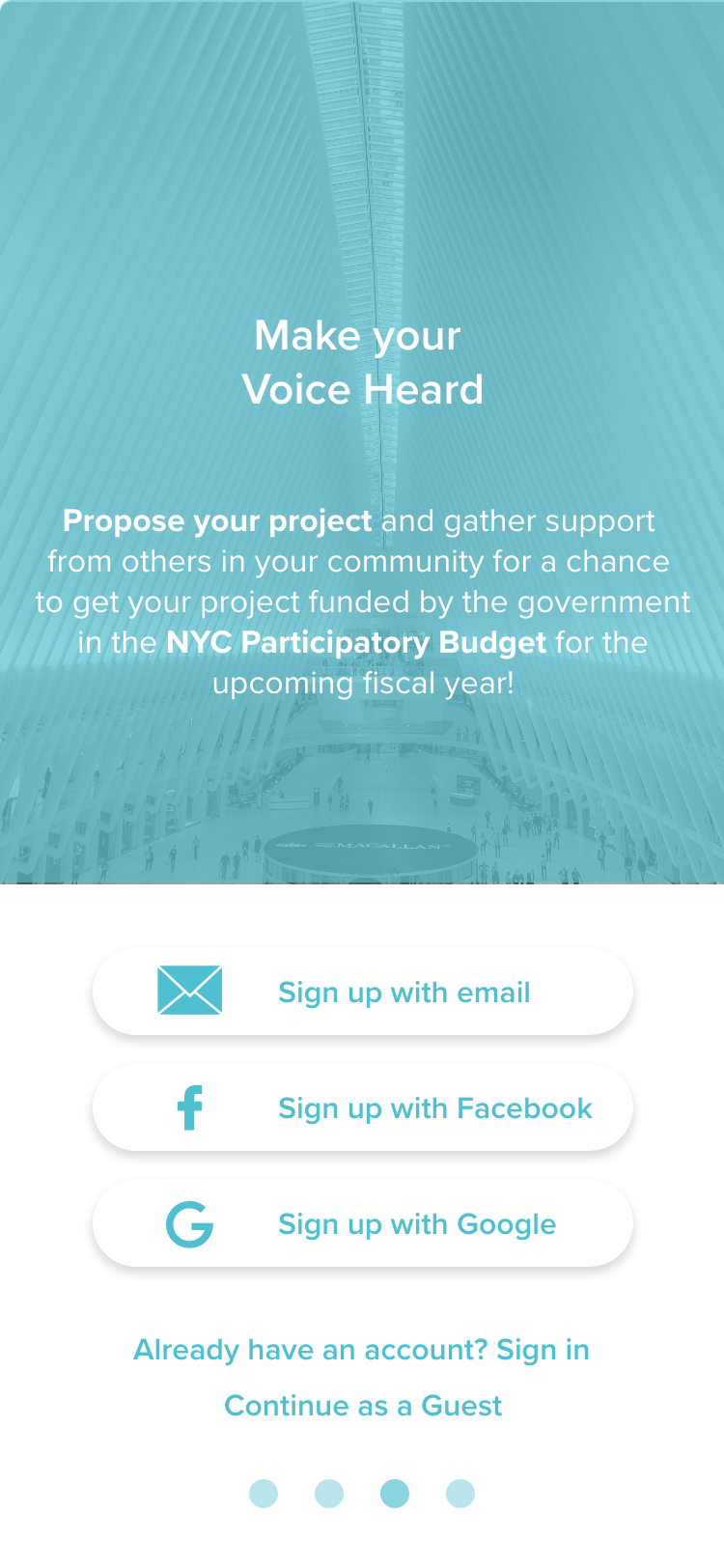
Task: Tap the fourth page indicator dot
Action: [460, 1494]
